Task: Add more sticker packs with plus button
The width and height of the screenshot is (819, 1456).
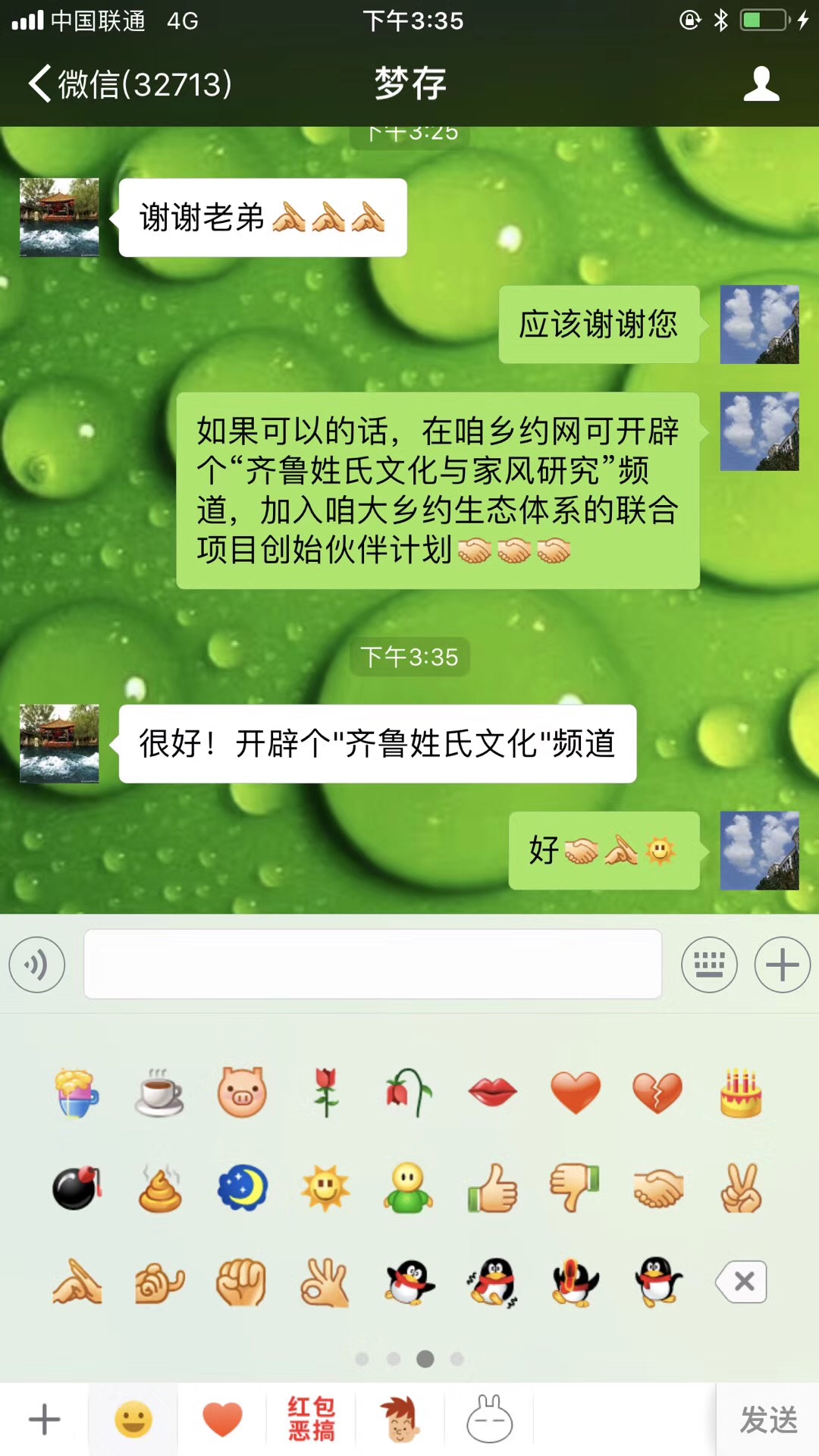Action: (44, 1420)
